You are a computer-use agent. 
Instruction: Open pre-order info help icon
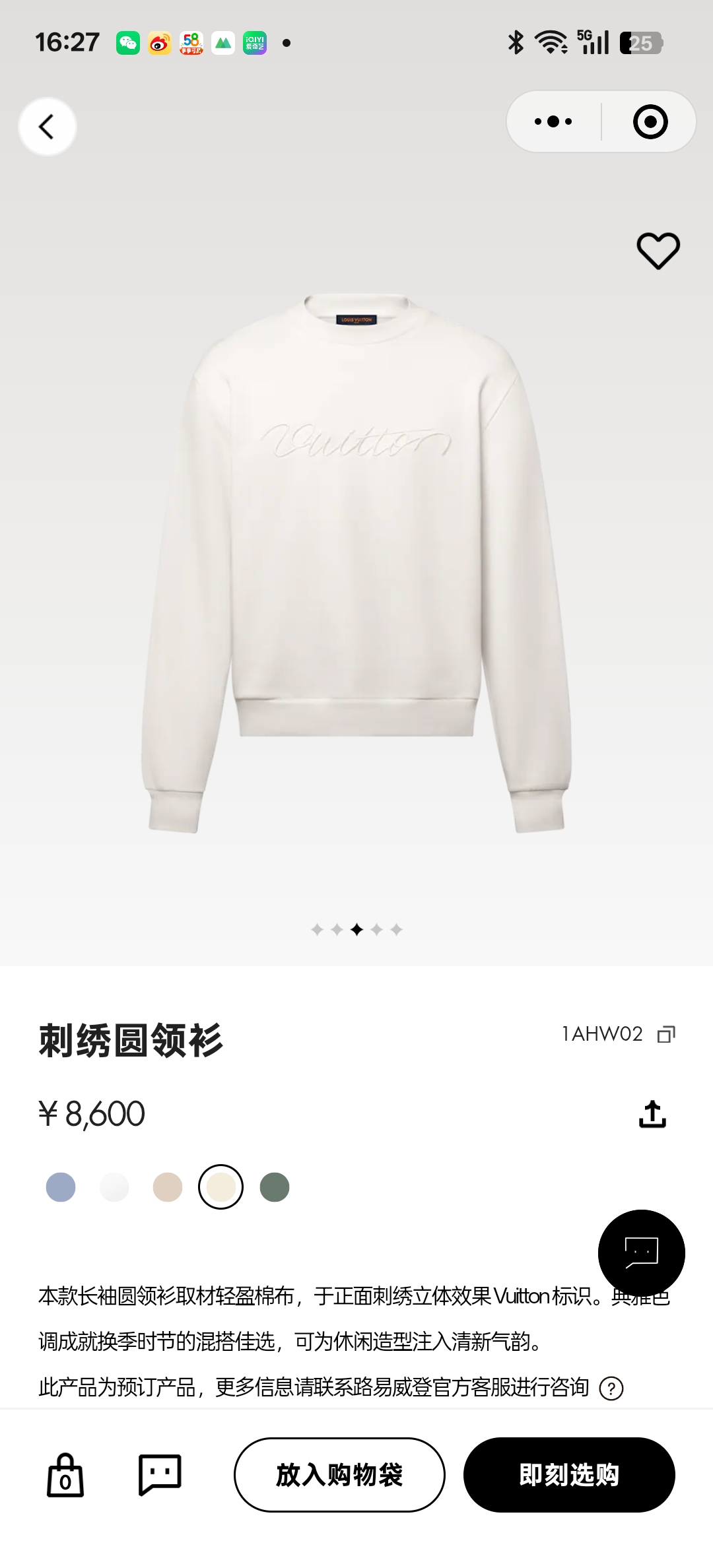point(611,1388)
